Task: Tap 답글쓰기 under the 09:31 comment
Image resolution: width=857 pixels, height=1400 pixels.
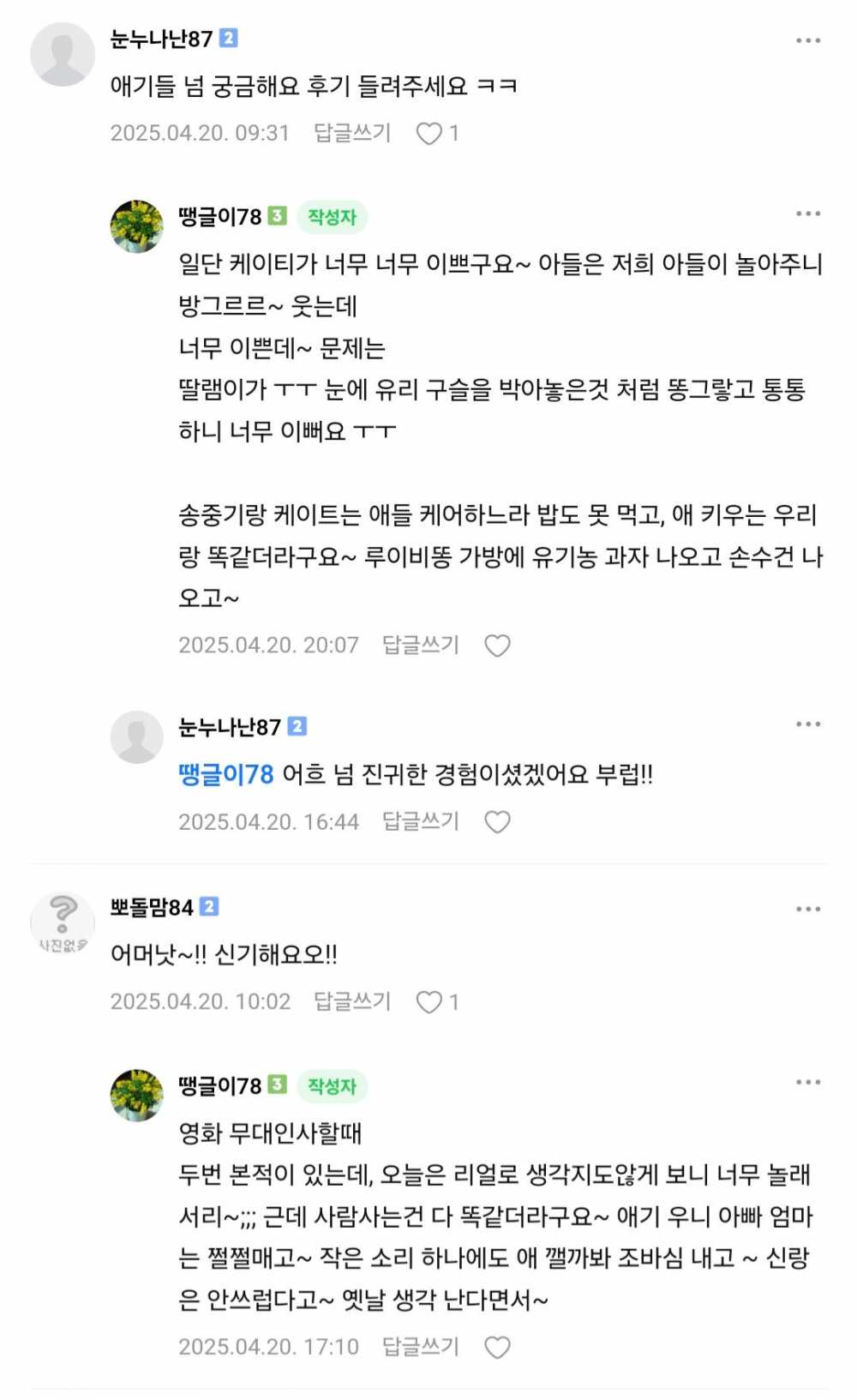Action: coord(352,133)
